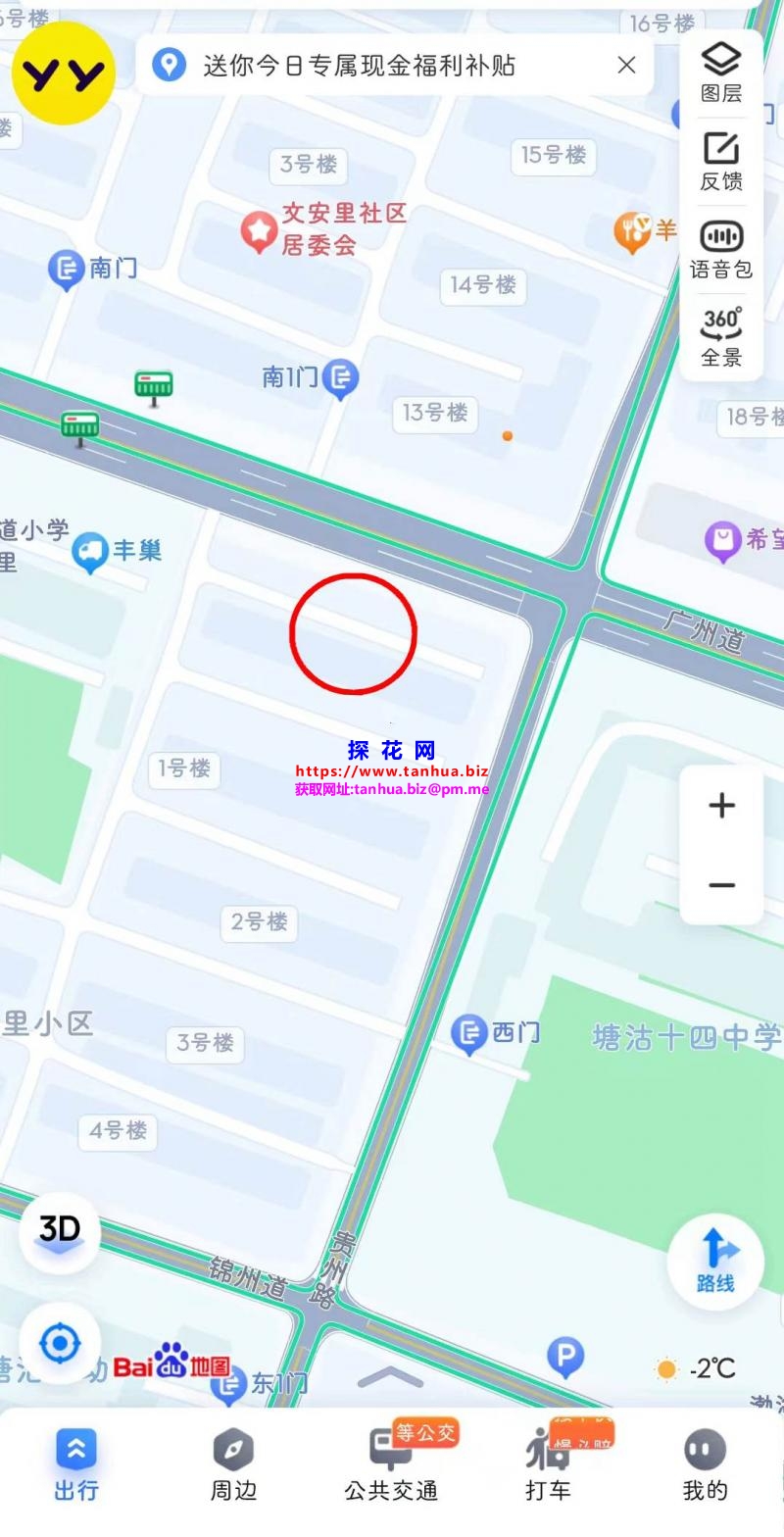The width and height of the screenshot is (784, 1537).
Task: Zoom out with the minus button
Action: point(721,885)
